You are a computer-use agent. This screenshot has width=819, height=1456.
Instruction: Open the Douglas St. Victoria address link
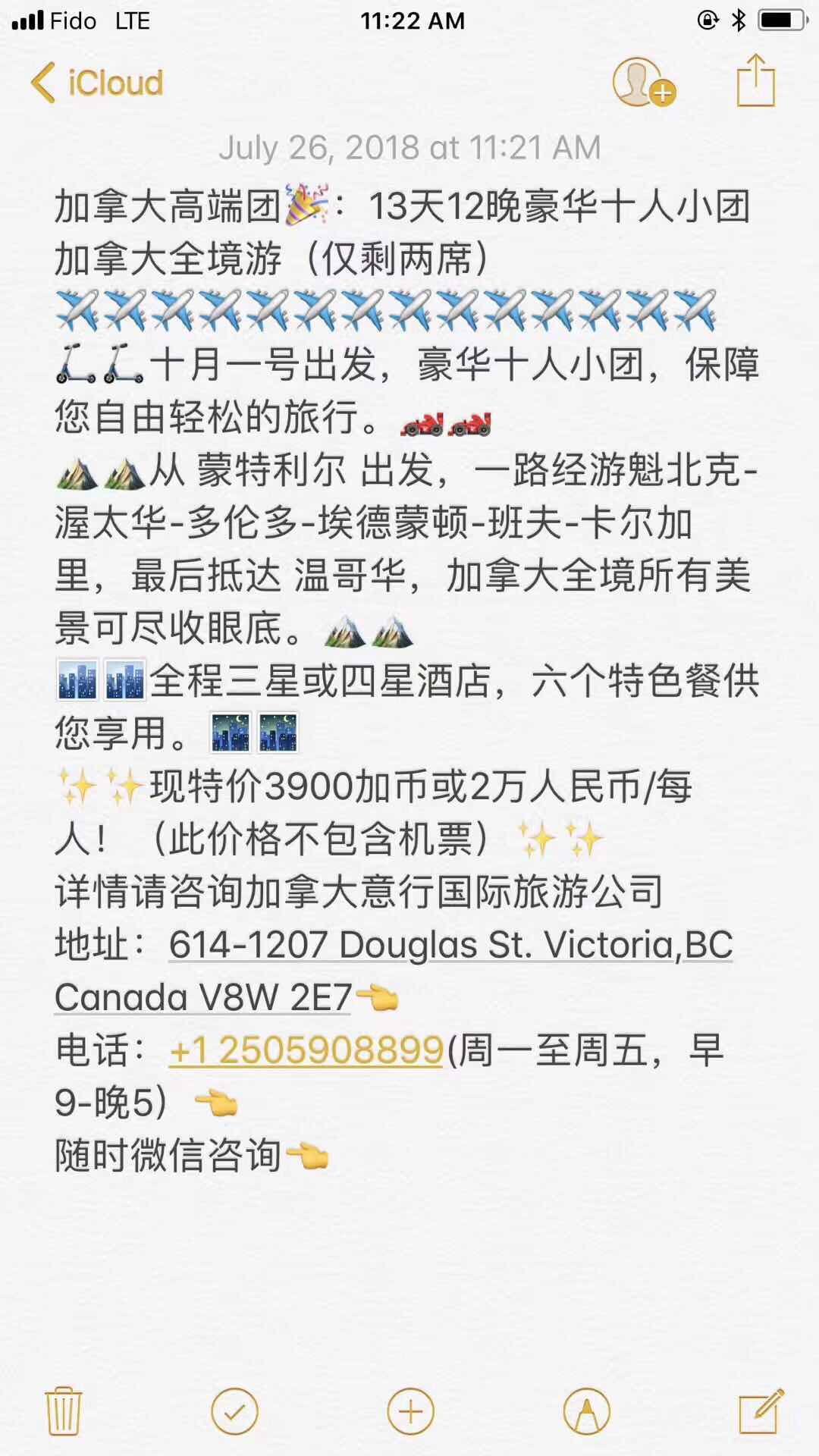point(394,971)
